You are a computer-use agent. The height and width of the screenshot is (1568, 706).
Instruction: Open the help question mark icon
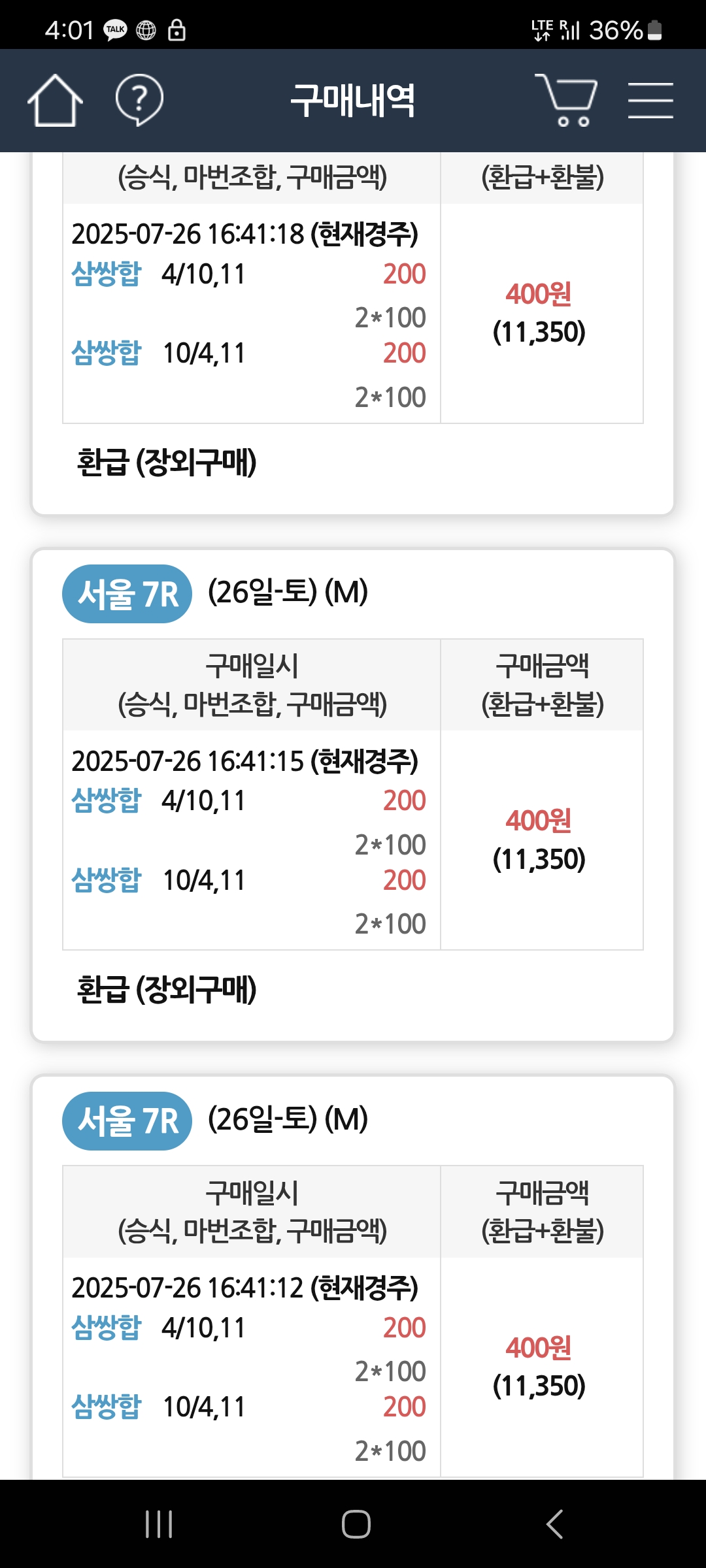tap(139, 100)
